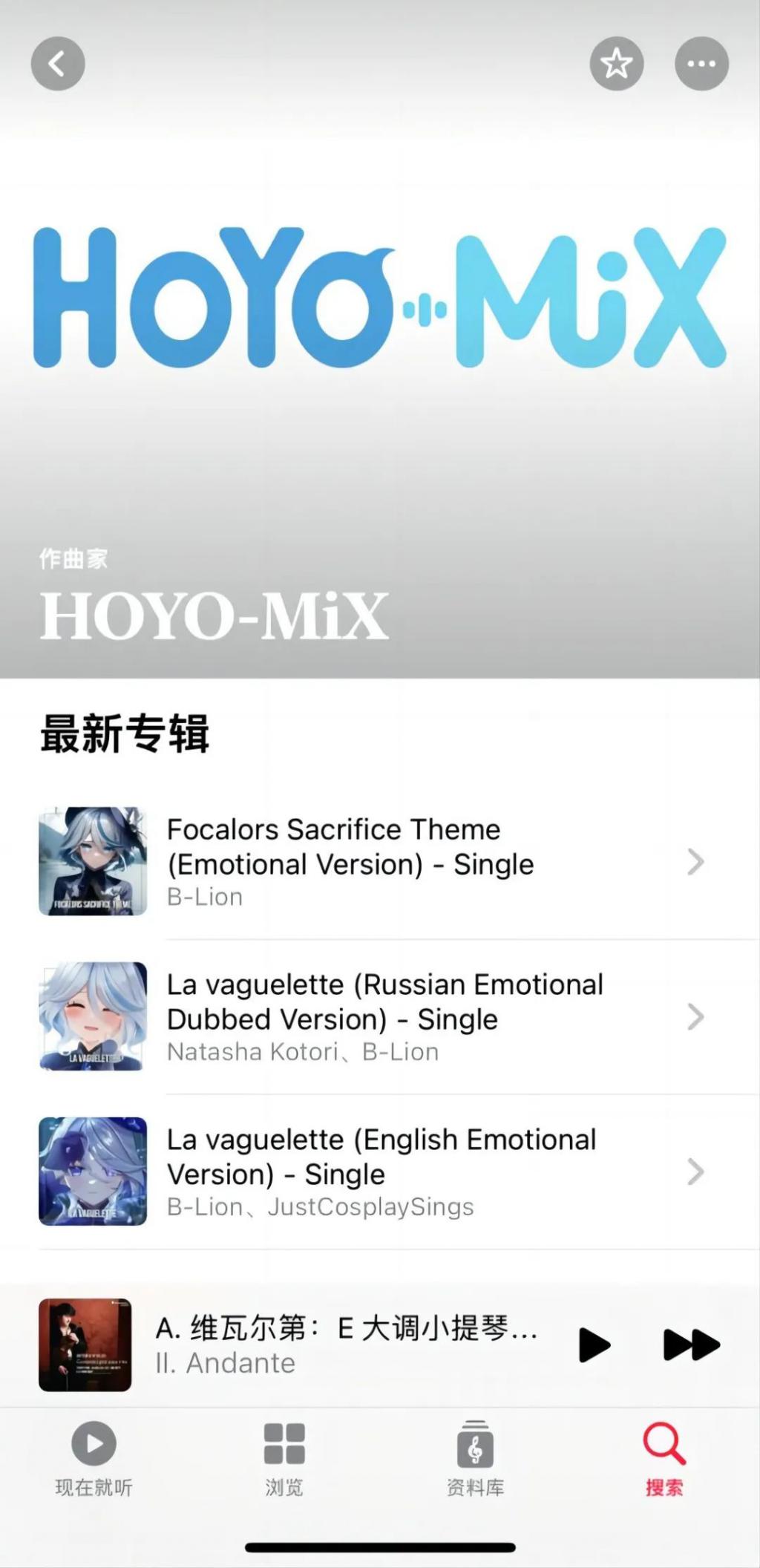
Task: Open Focalors Sacrifice Theme (Emotional Version) single
Action: [x=371, y=861]
